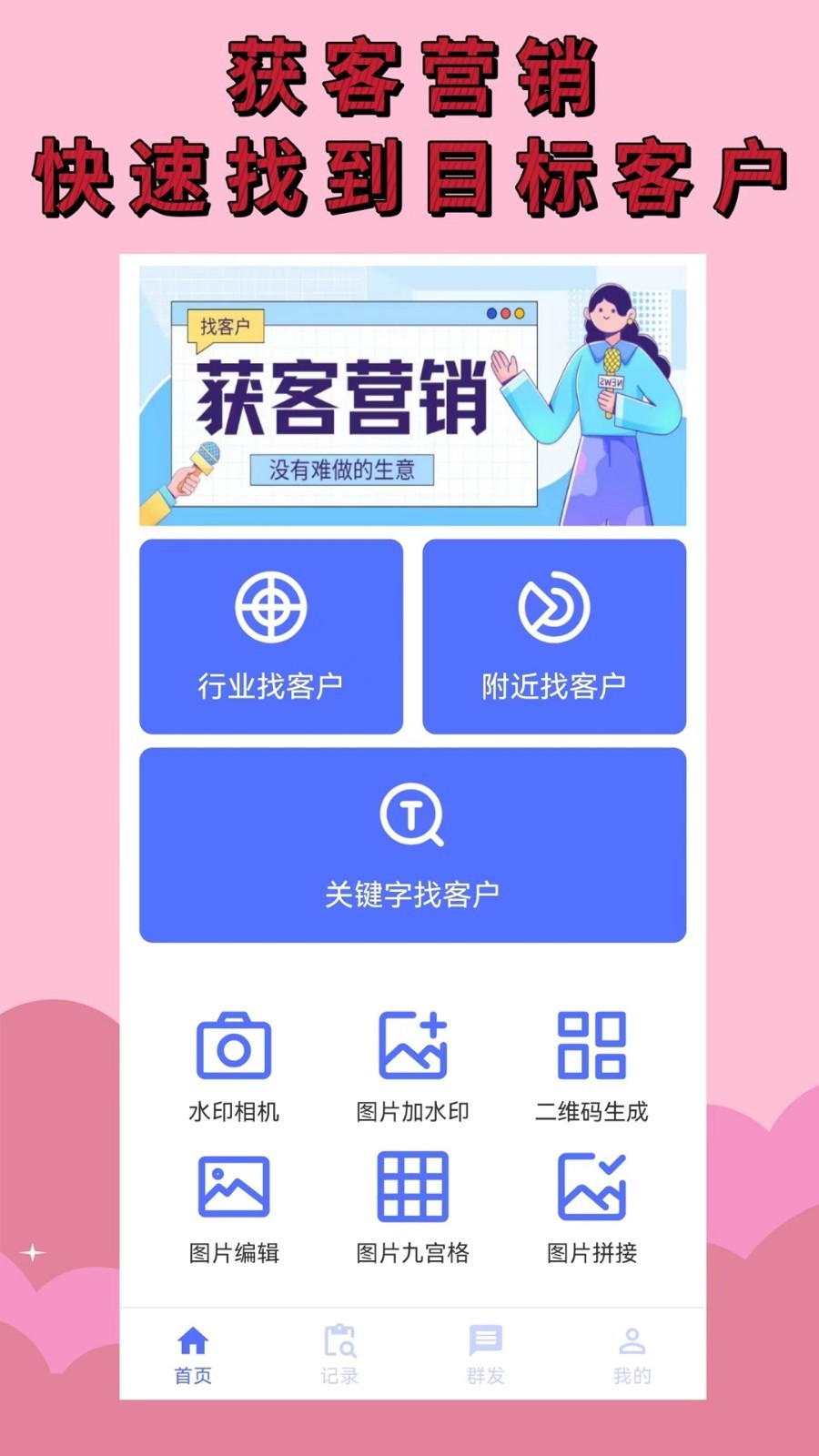Open 我的 profile via person icon
Screen dimensions: 819x1456
point(632,1341)
